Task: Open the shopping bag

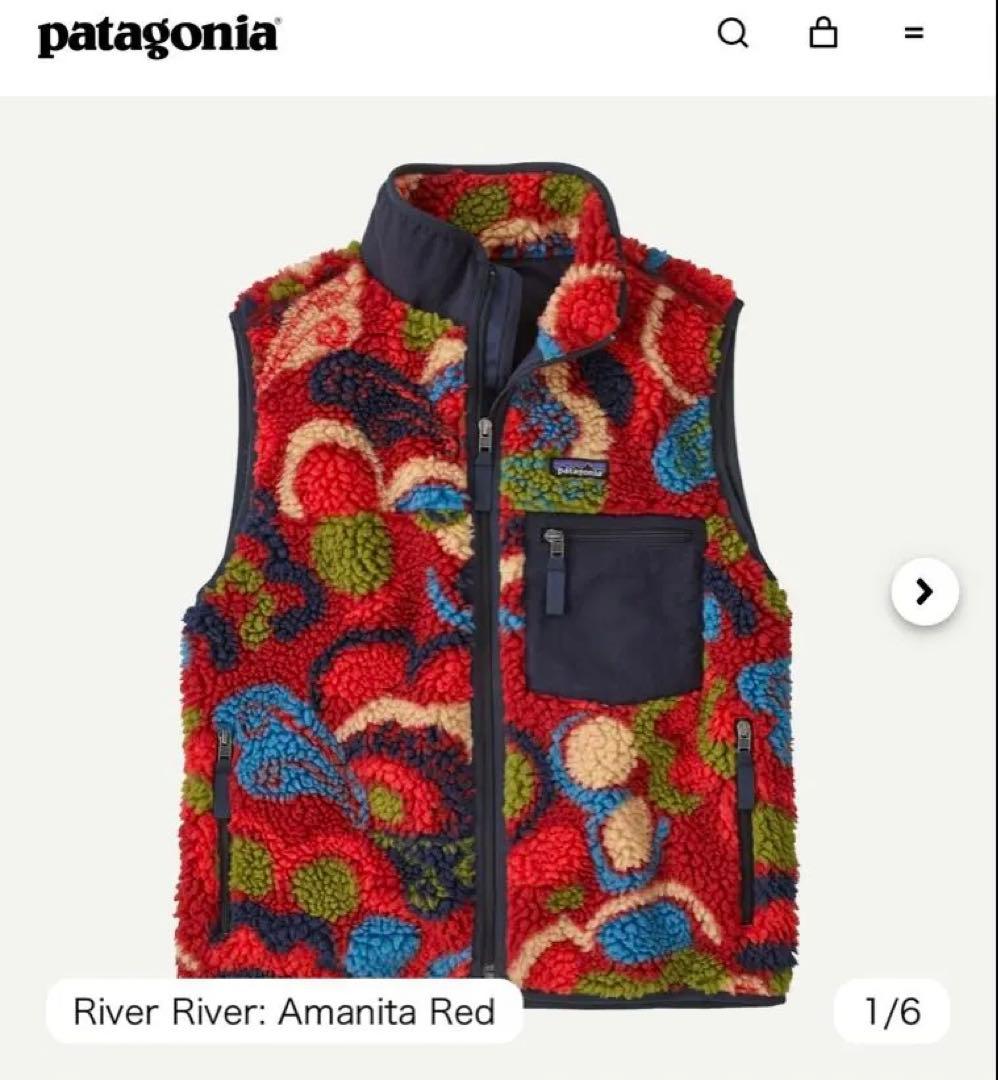Action: click(x=823, y=34)
